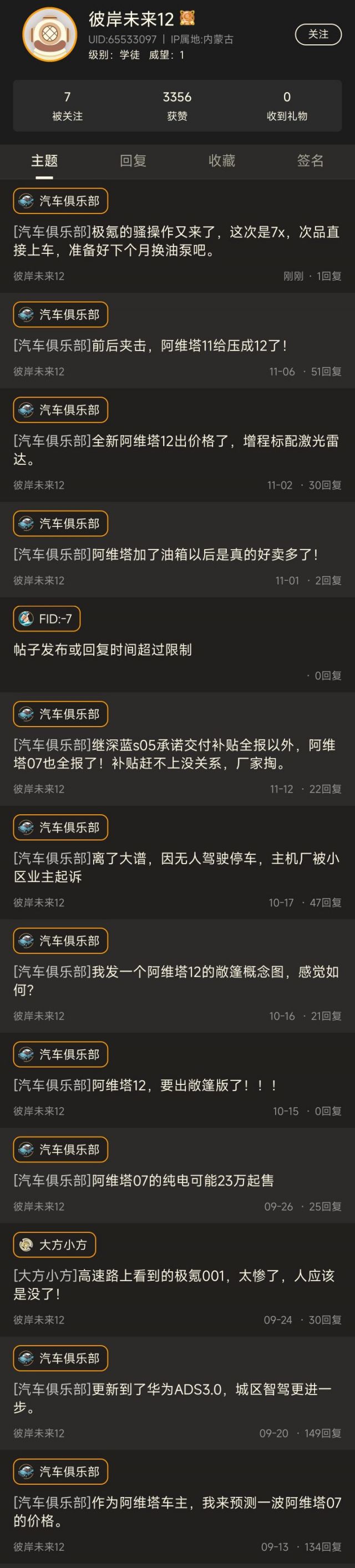This screenshot has height=1568, width=355.
Task: Tap the FID:-7 board chip
Action: pyautogui.click(x=47, y=619)
